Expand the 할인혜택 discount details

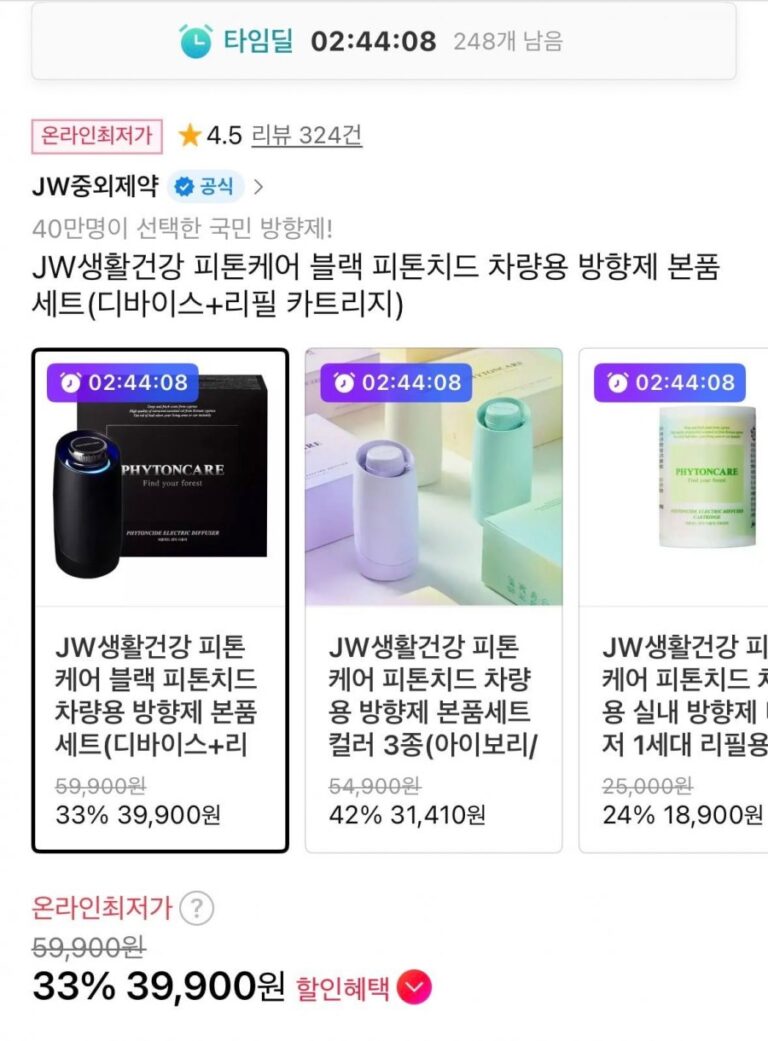tap(414, 988)
